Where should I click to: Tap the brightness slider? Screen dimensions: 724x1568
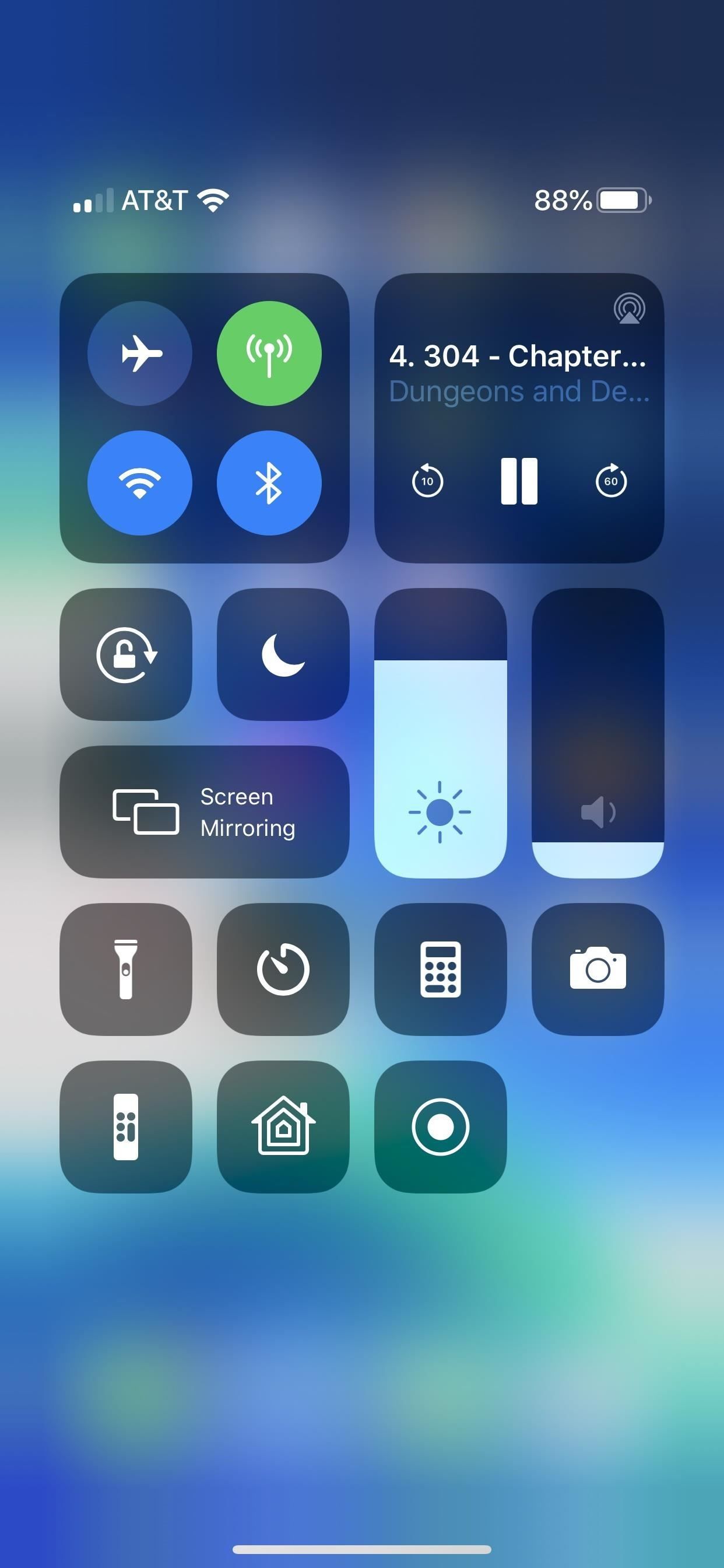coord(440,733)
